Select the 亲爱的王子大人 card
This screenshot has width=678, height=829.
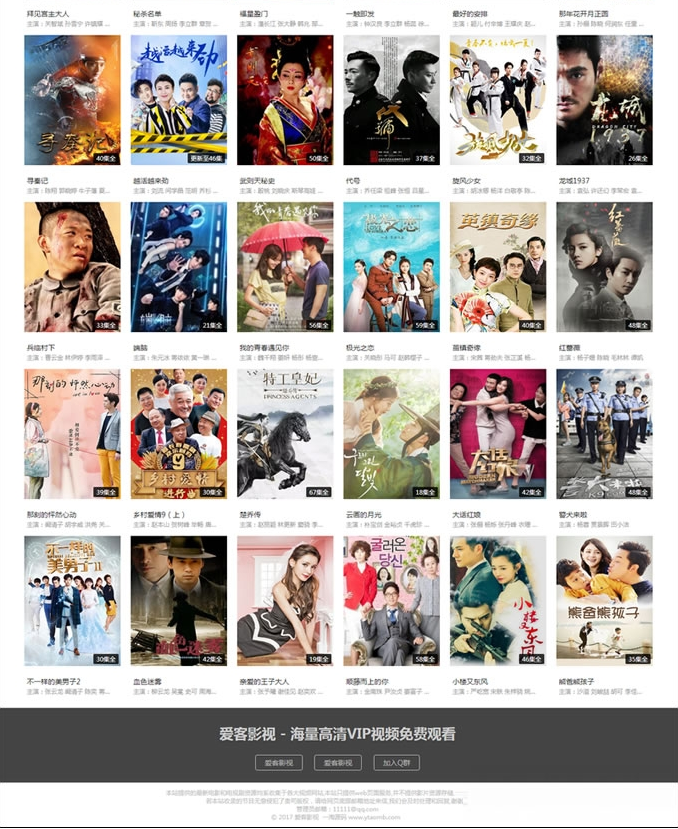point(285,601)
